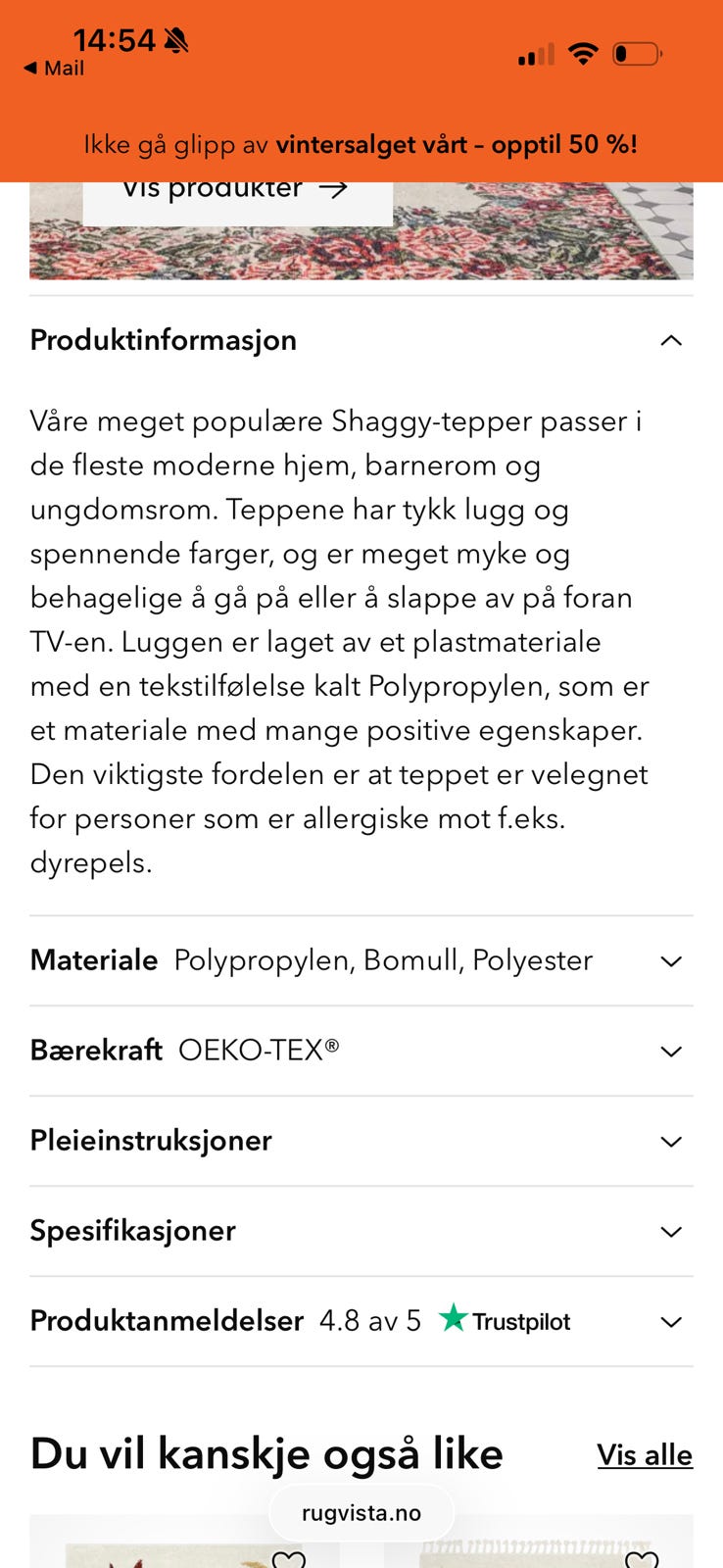Click the green Trustpilot star icon
The height and width of the screenshot is (1568, 723).
coord(455,1320)
